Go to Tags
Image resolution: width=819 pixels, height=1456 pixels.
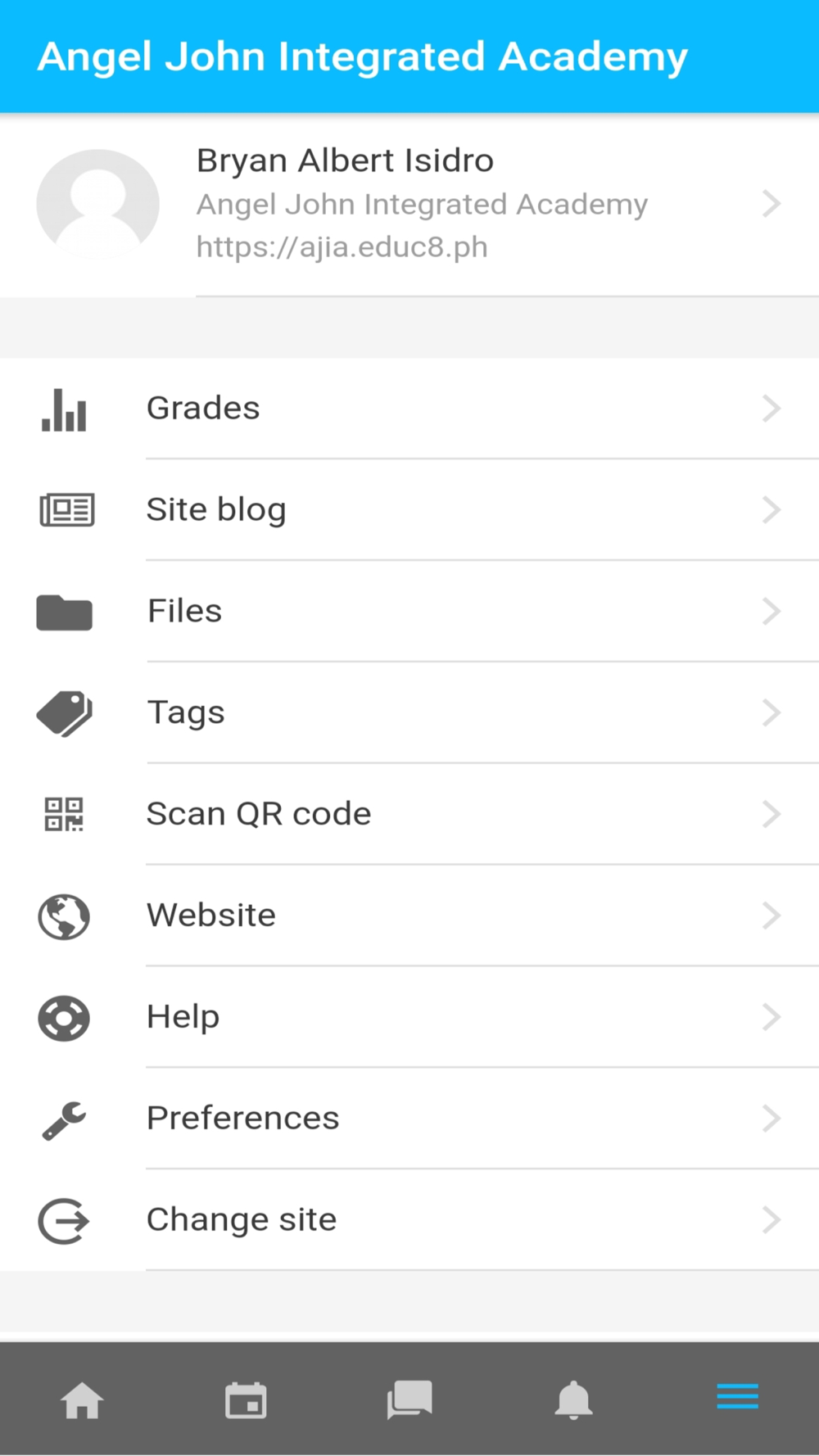pos(409,713)
